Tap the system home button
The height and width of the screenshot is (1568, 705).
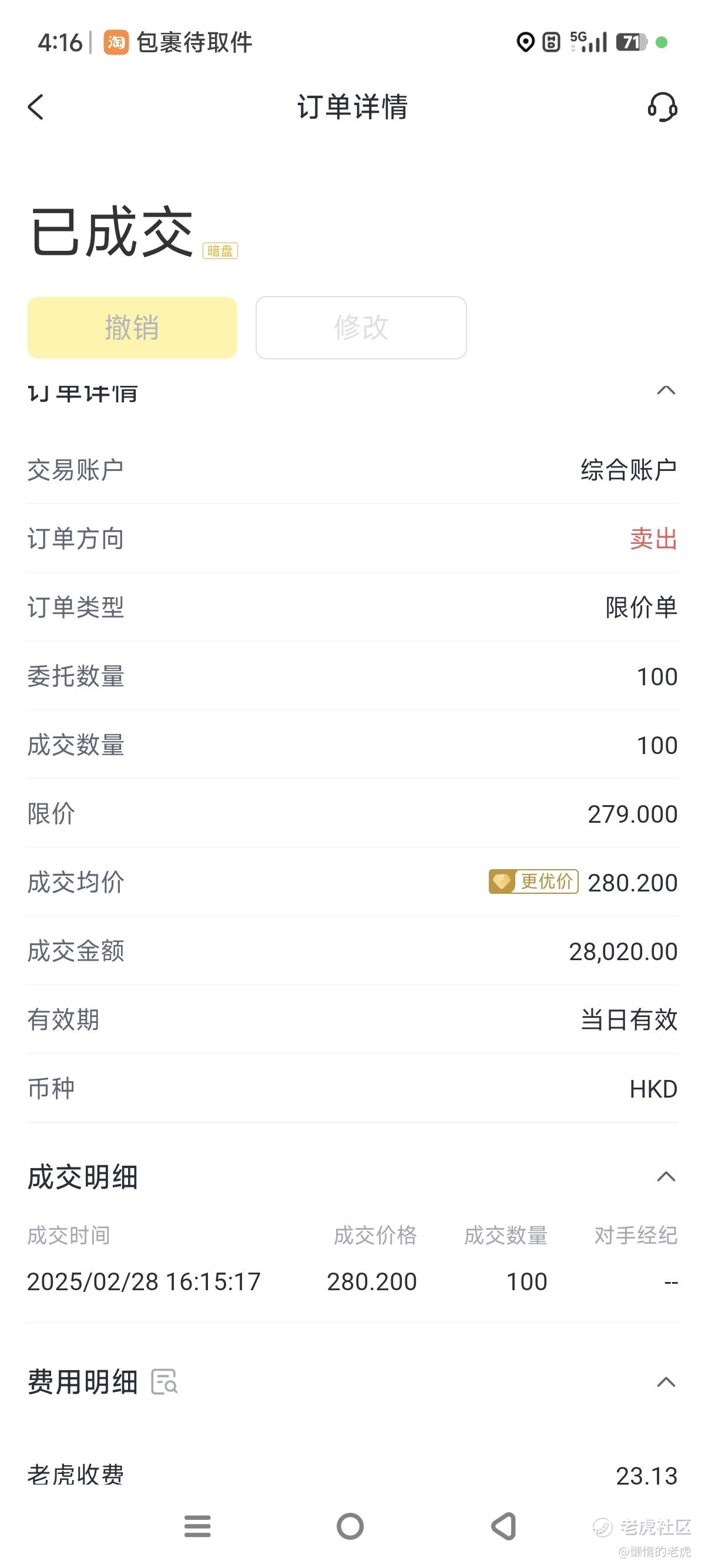click(350, 1526)
